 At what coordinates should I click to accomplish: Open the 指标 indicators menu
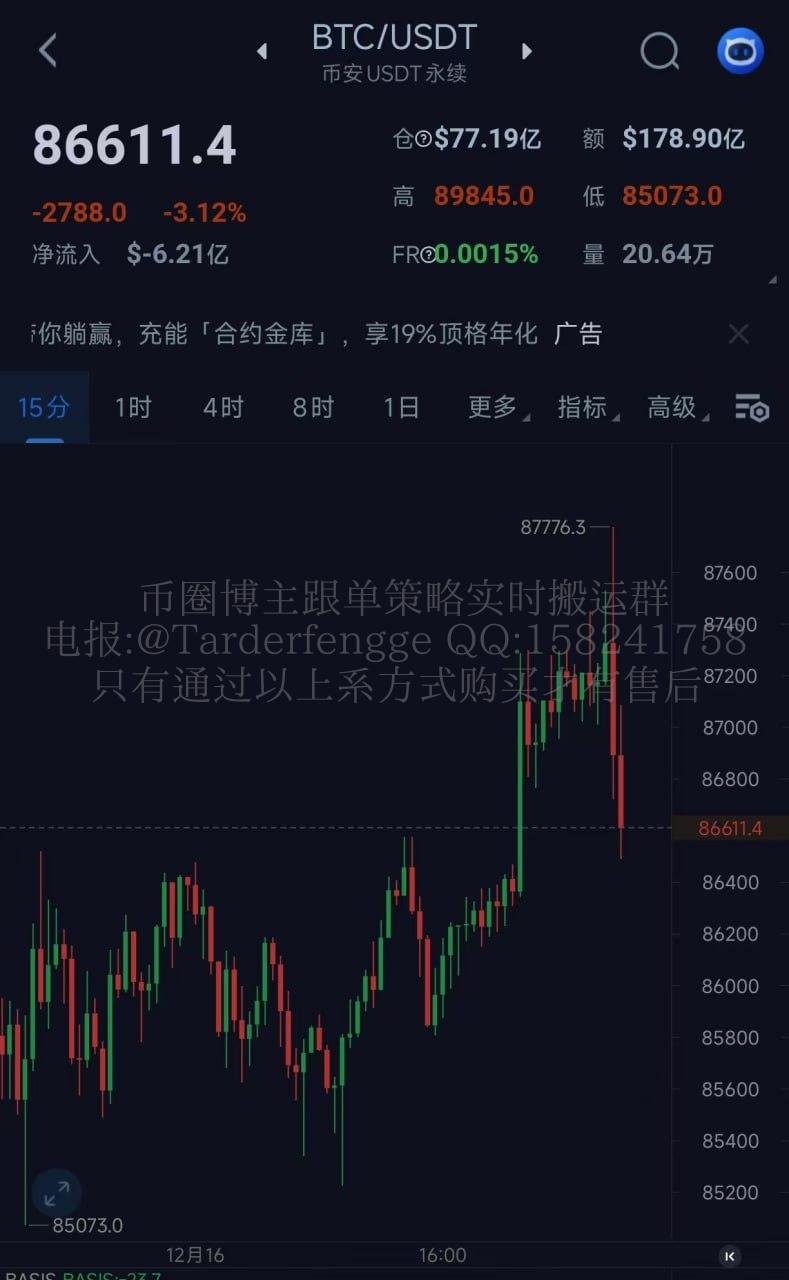tap(586, 408)
